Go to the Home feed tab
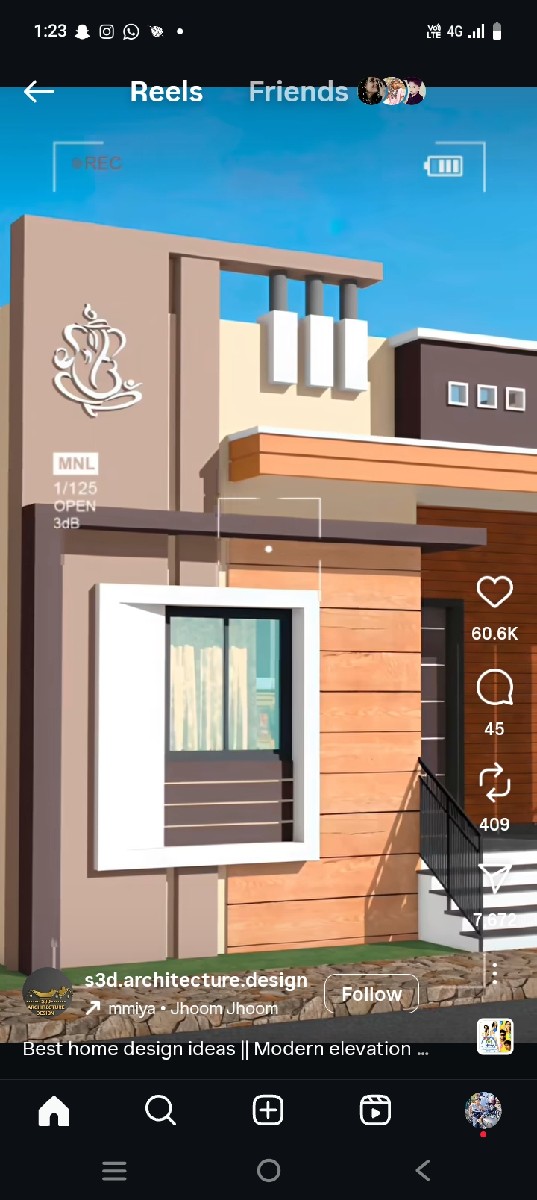Viewport: 537px width, 1200px height. click(x=54, y=1110)
